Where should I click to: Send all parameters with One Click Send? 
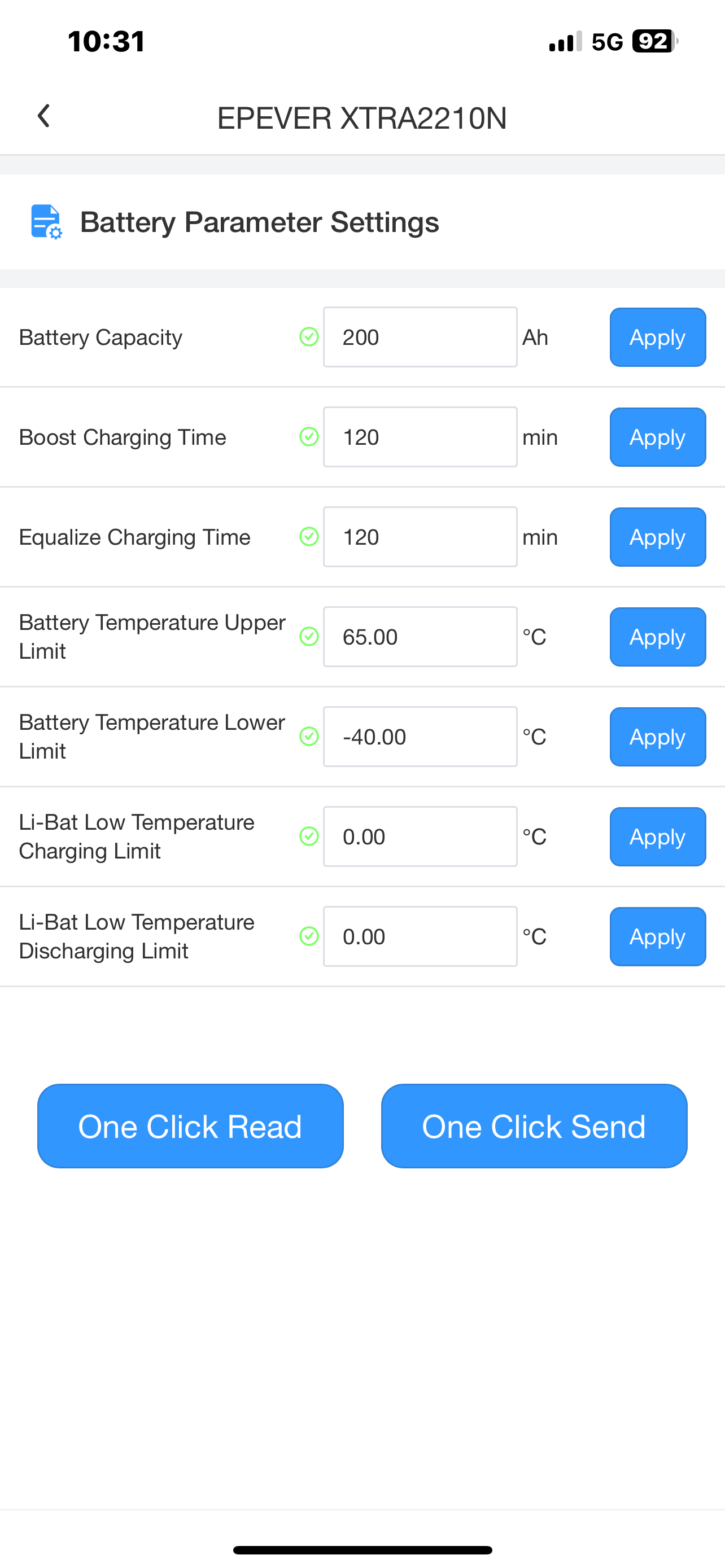(534, 1126)
